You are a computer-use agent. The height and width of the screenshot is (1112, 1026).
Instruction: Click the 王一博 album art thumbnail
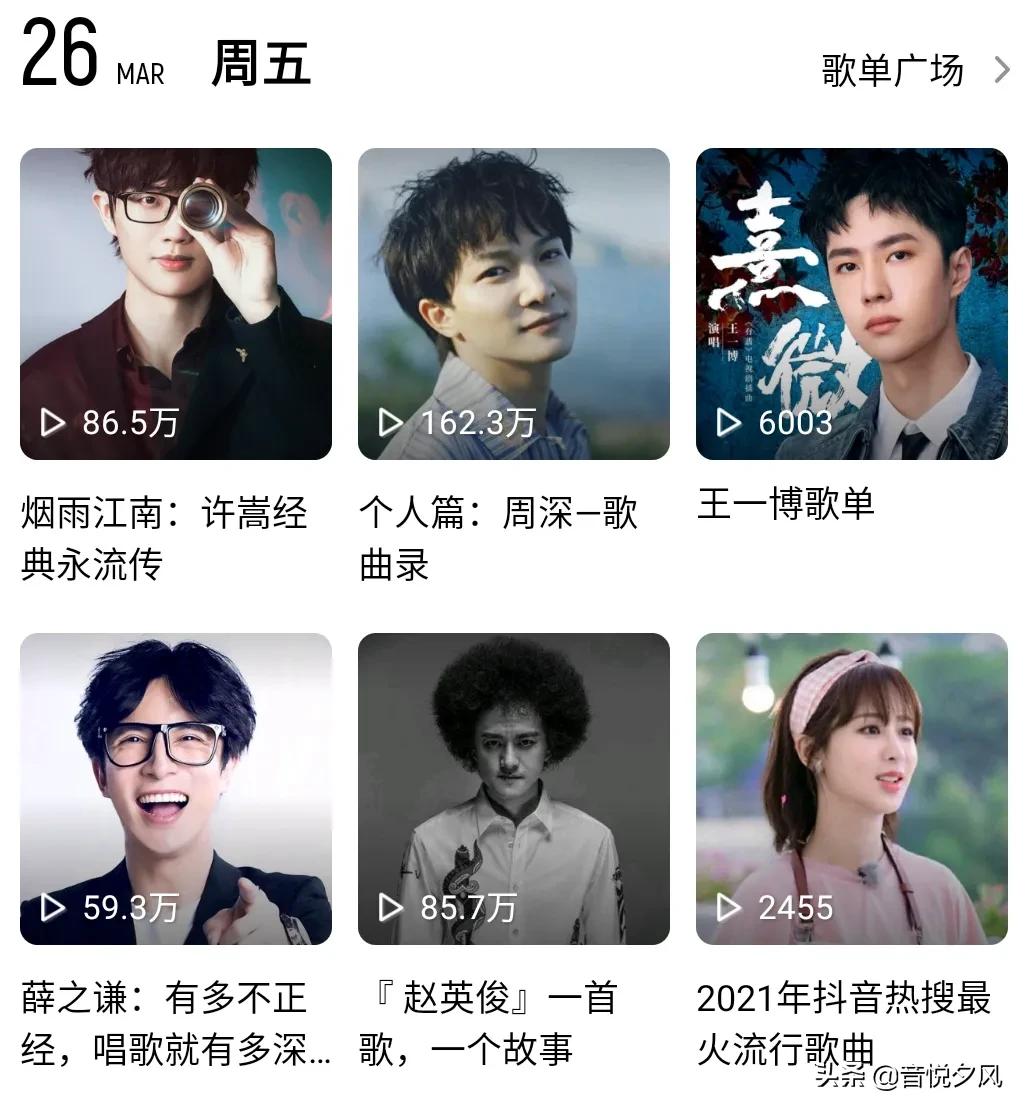(851, 300)
